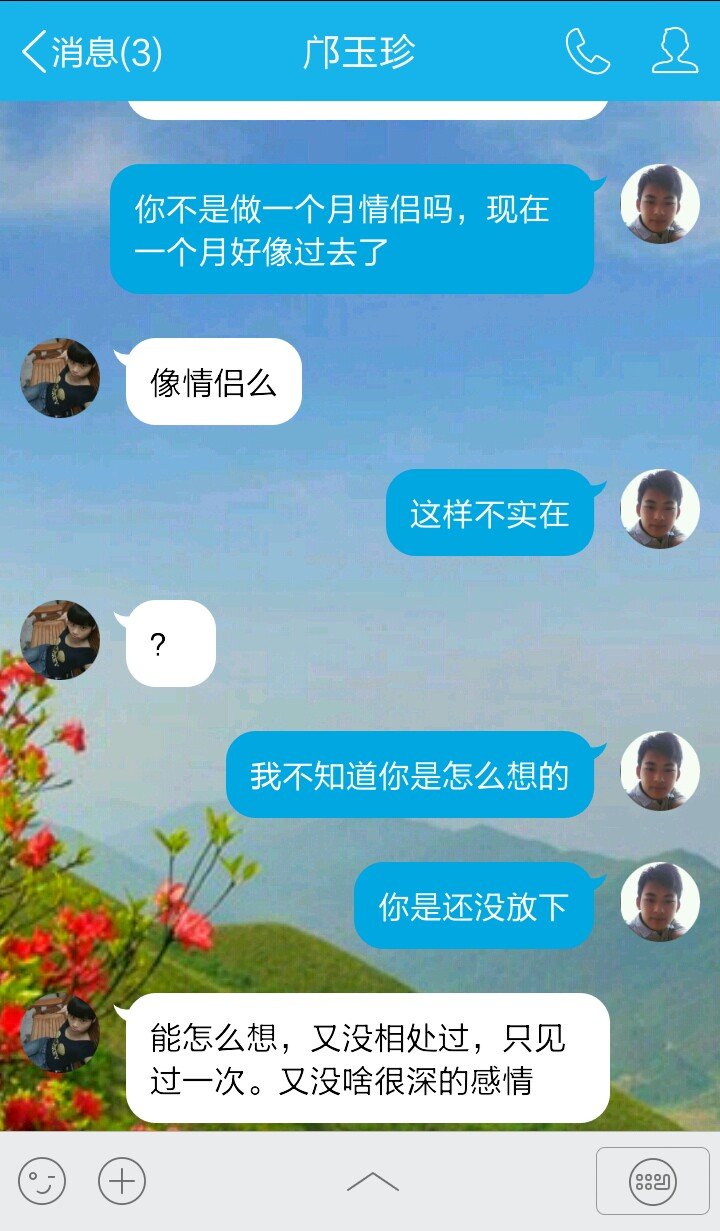Open the avatar beside the 像情侣么 message
Screen dimensions: 720x1231
pyautogui.click(x=60, y=378)
